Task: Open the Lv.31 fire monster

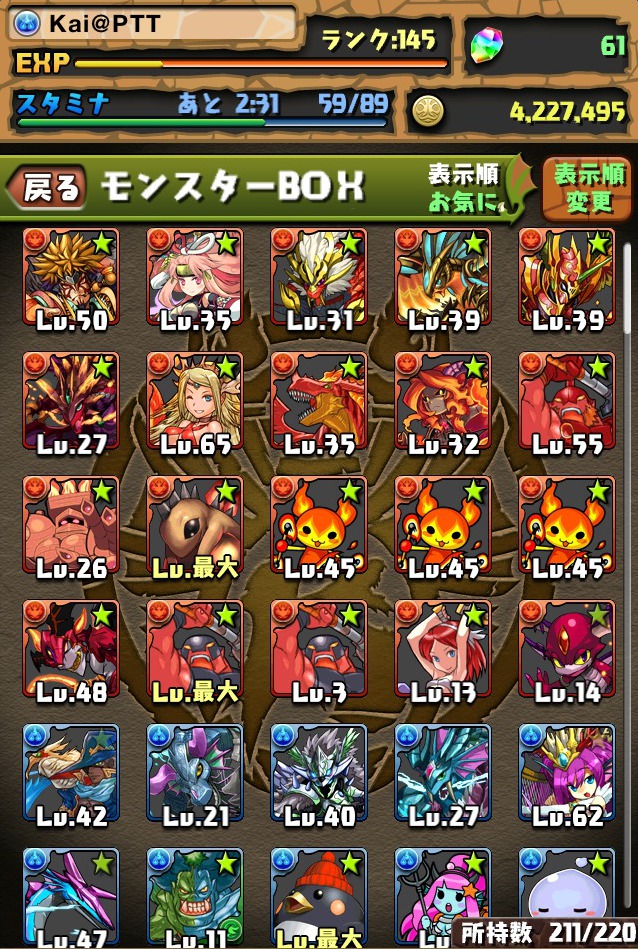Action: (319, 277)
